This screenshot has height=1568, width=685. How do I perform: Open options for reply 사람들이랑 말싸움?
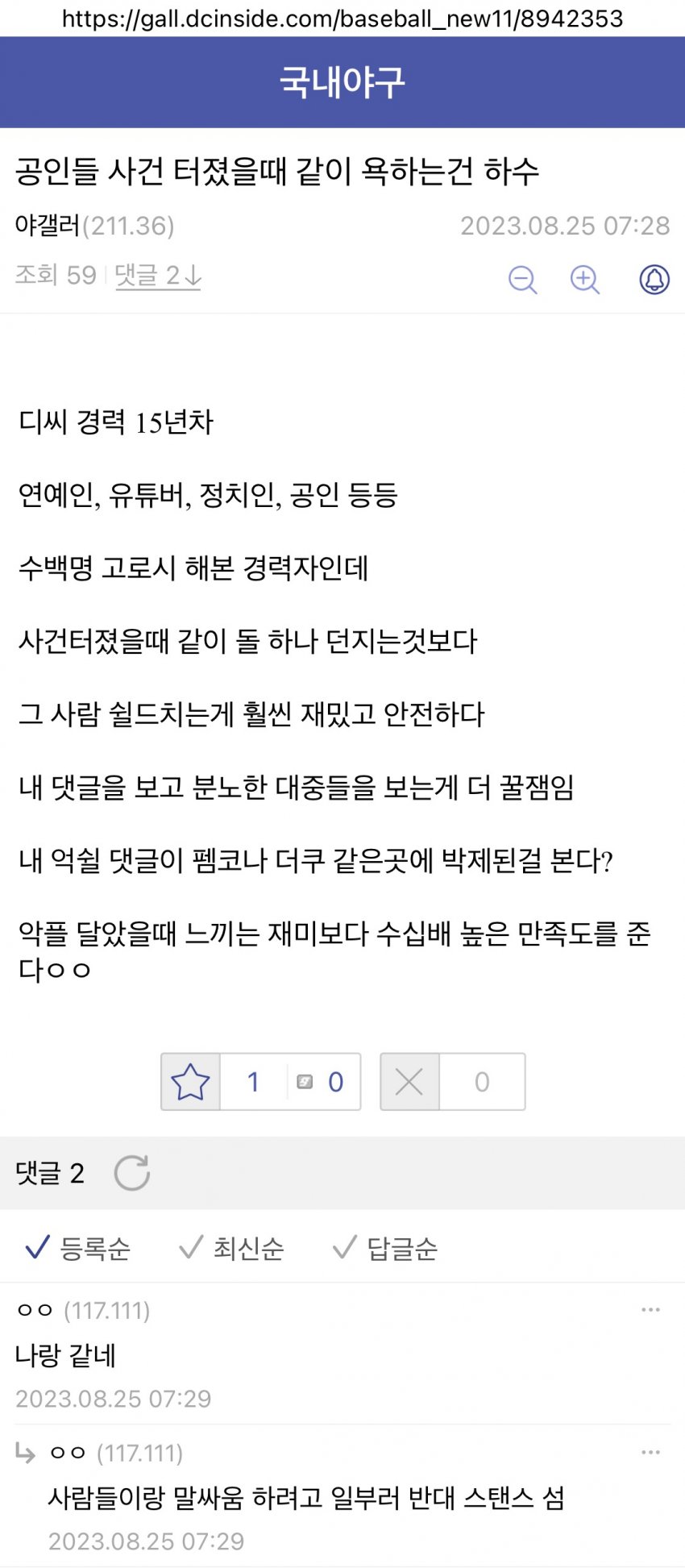(x=650, y=1453)
